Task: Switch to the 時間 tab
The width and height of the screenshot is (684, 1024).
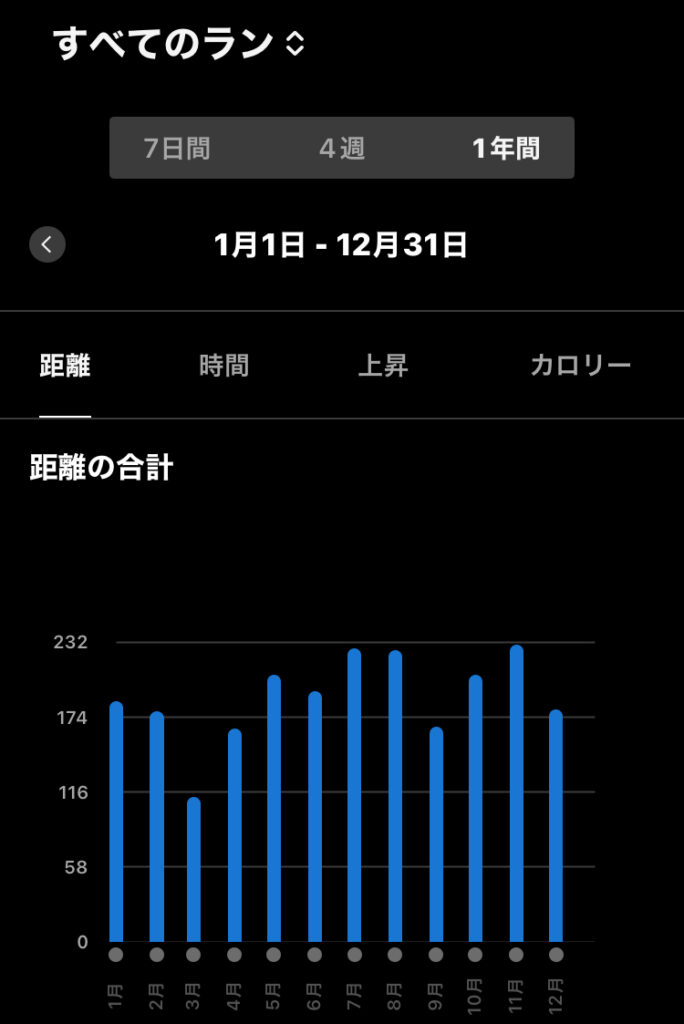Action: point(224,366)
